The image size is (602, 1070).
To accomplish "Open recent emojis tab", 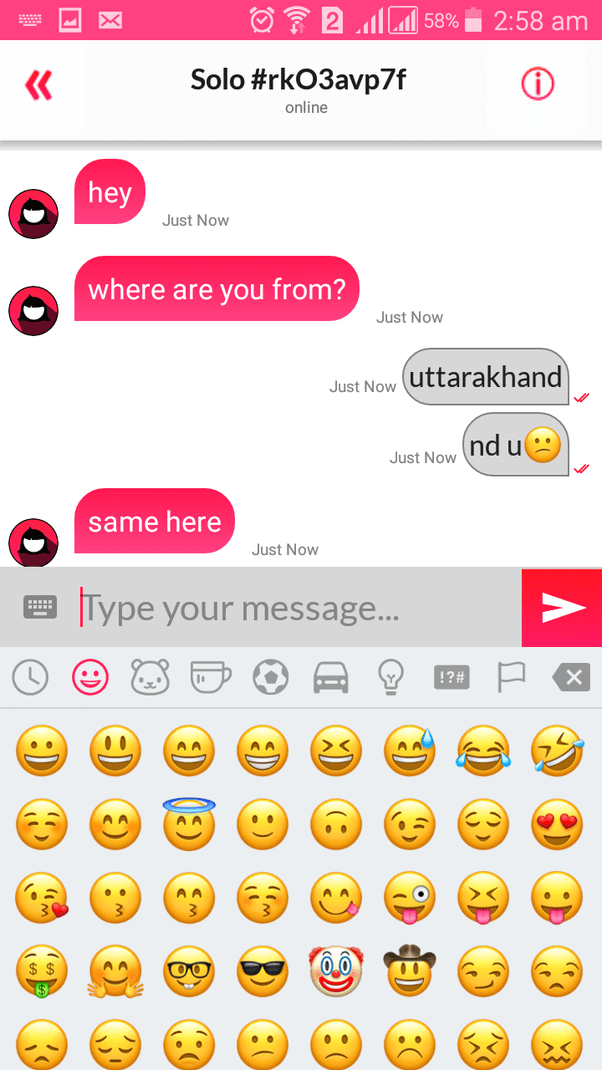I will click(30, 678).
